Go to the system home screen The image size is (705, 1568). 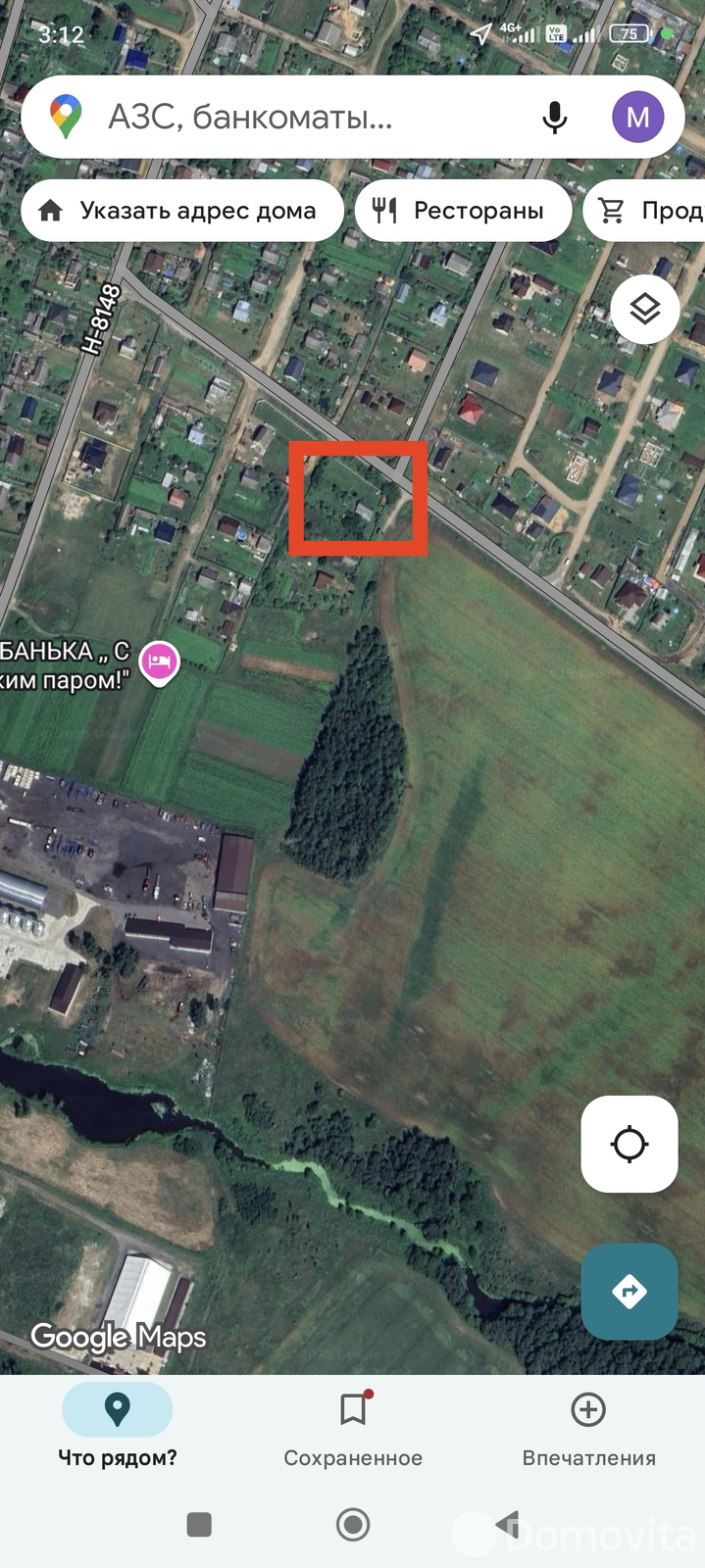(353, 1524)
